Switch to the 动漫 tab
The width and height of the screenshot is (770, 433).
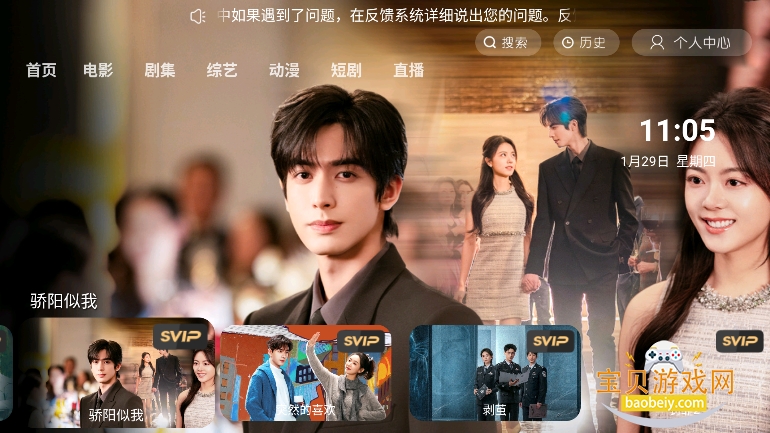(x=284, y=70)
